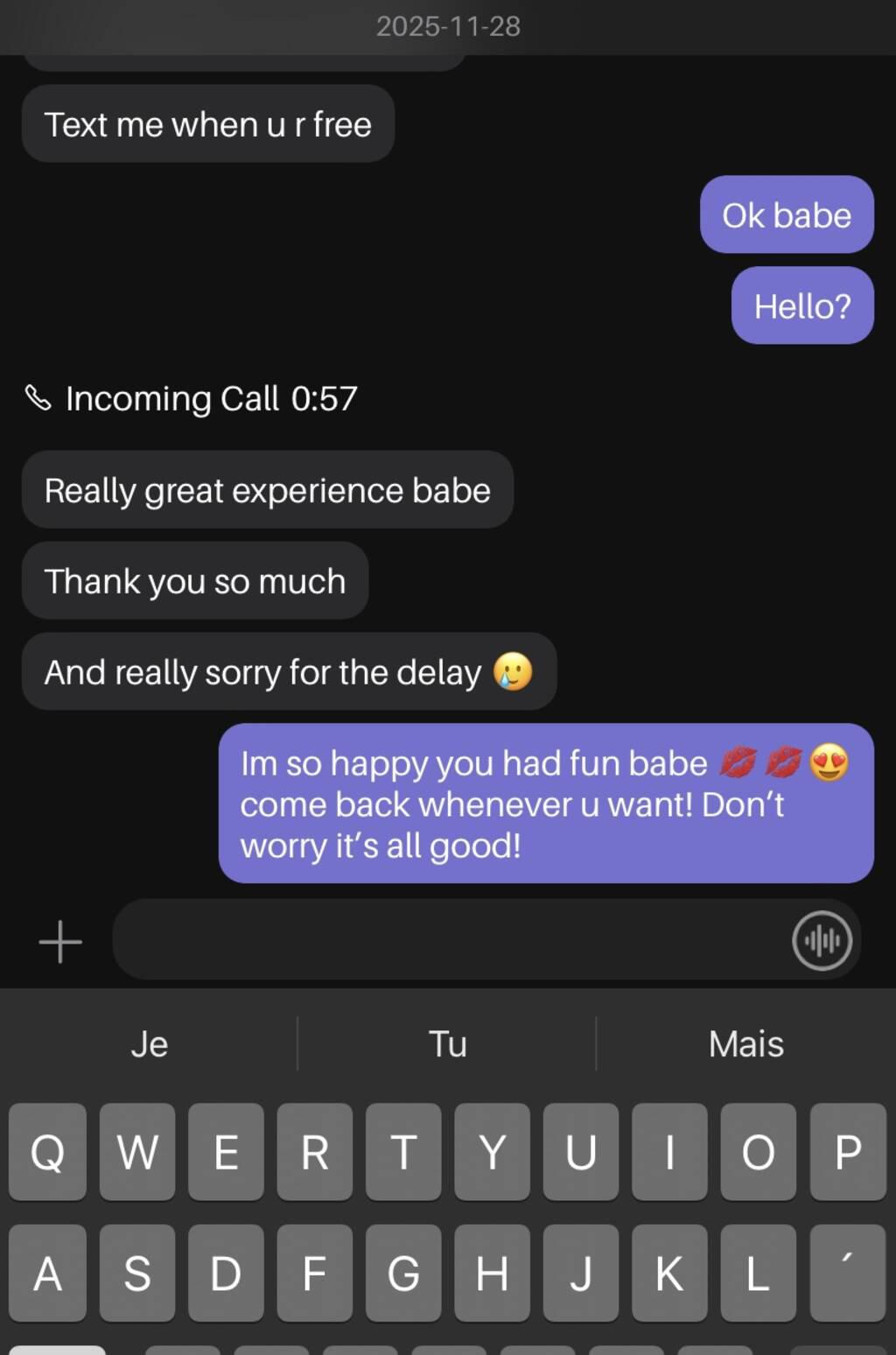Insert the "Tu" word suggestion
Screen dimensions: 896x1355
point(447,1043)
